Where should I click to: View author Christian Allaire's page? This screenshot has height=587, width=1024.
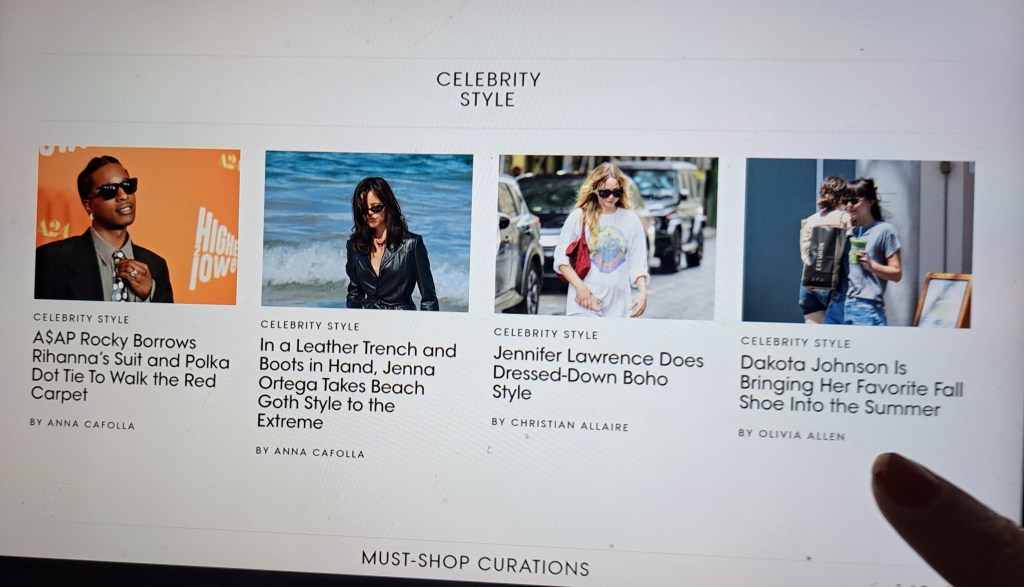coord(569,424)
